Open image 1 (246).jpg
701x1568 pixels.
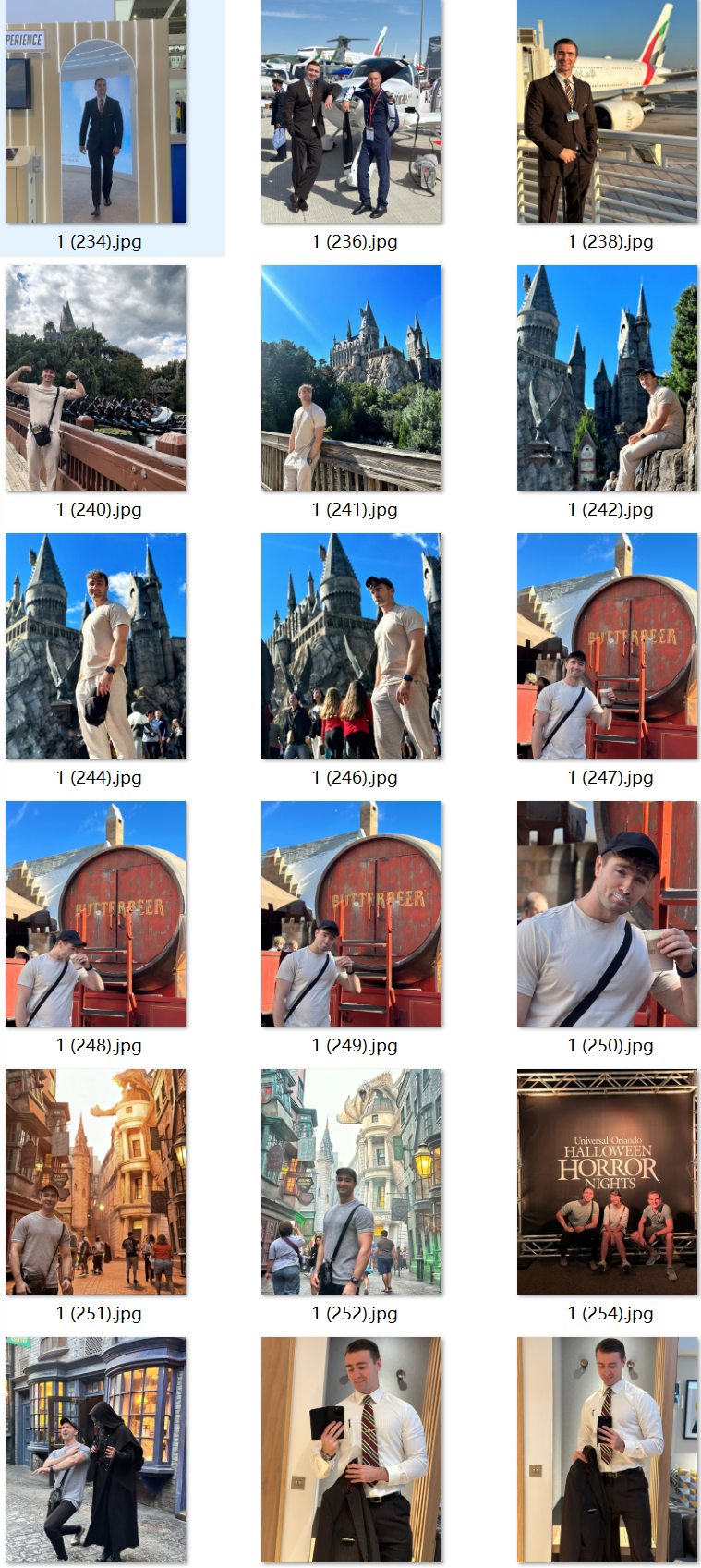click(x=351, y=646)
